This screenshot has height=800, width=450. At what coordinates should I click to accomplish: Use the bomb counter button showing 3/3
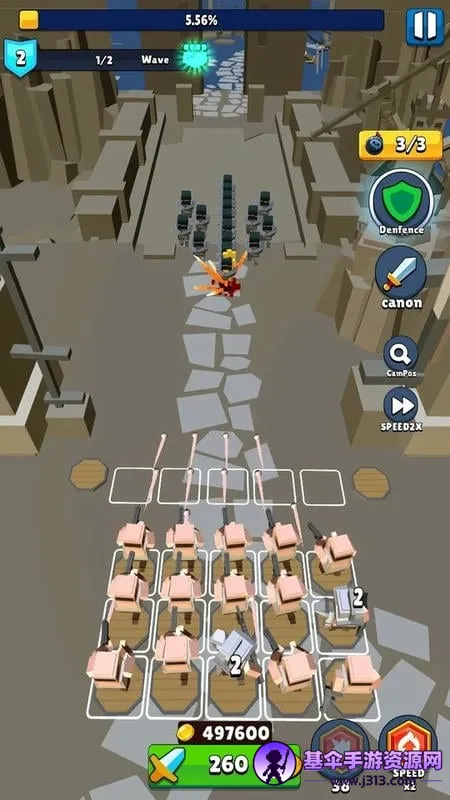click(401, 145)
